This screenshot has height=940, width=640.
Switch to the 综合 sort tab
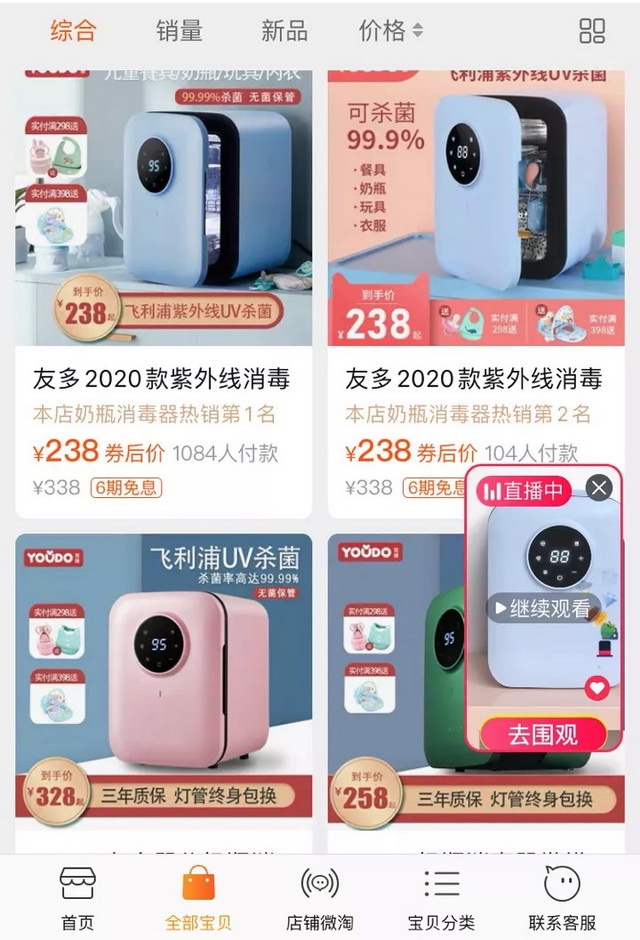tap(73, 31)
